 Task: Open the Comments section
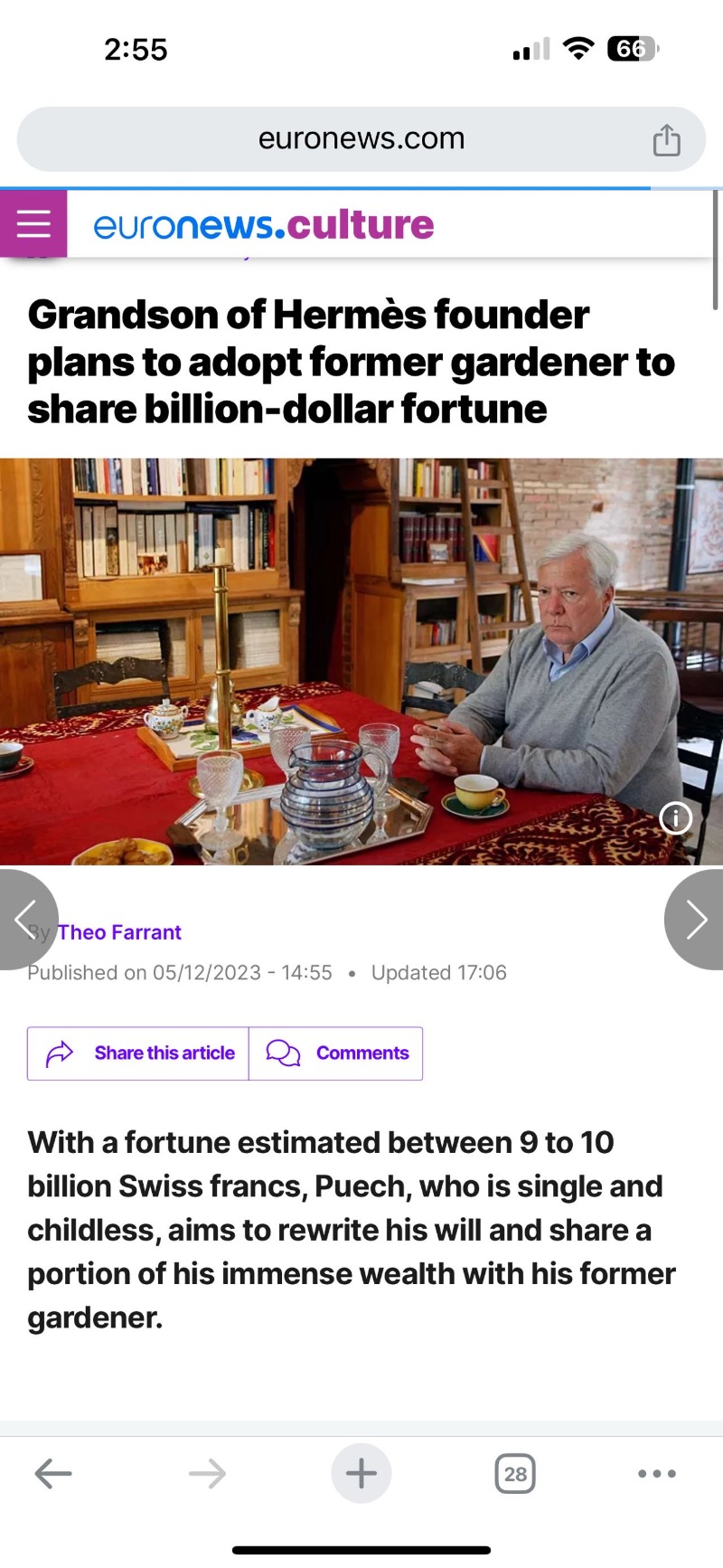click(336, 1053)
